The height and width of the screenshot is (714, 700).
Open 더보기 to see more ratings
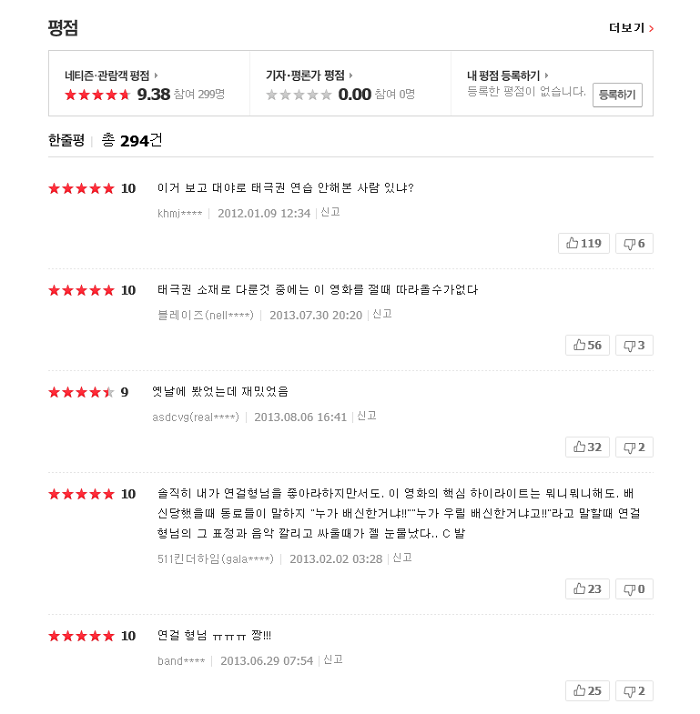(630, 28)
